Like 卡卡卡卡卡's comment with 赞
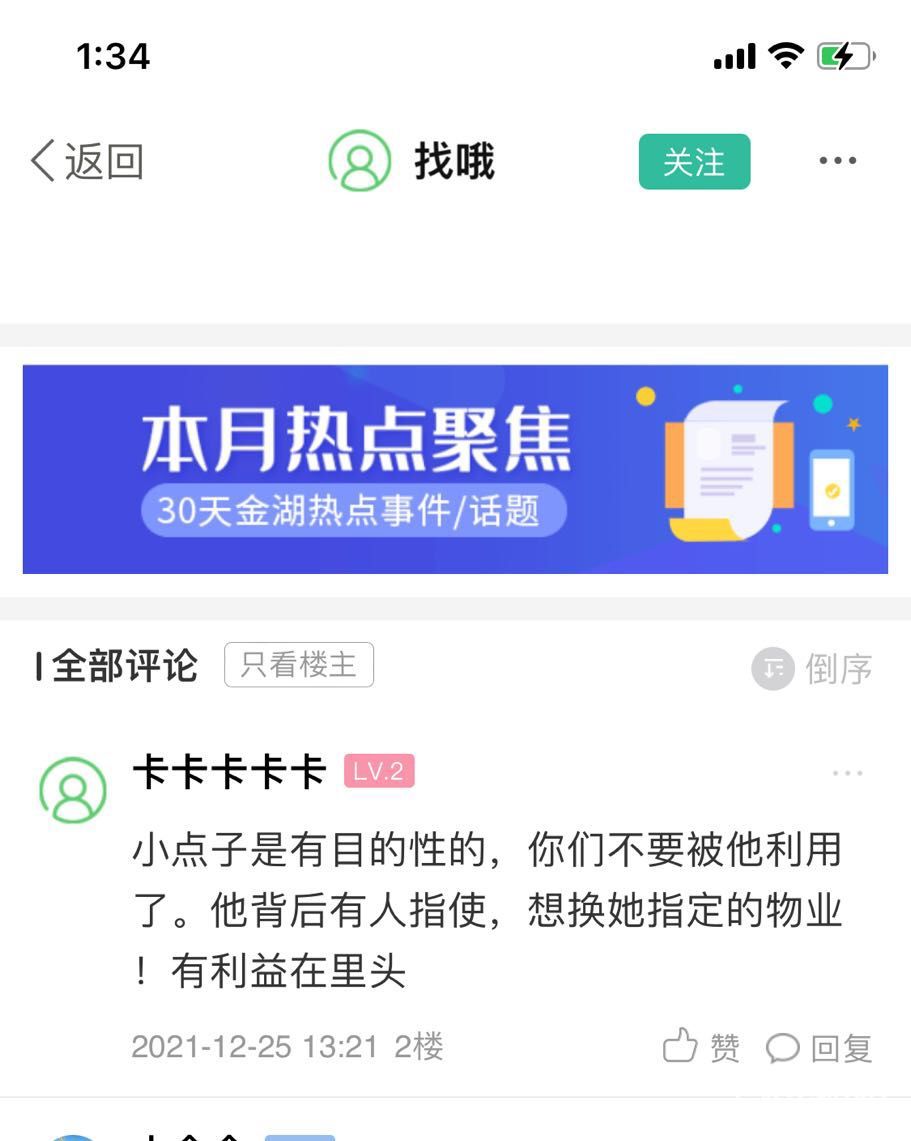The image size is (911, 1141). pos(701,1047)
